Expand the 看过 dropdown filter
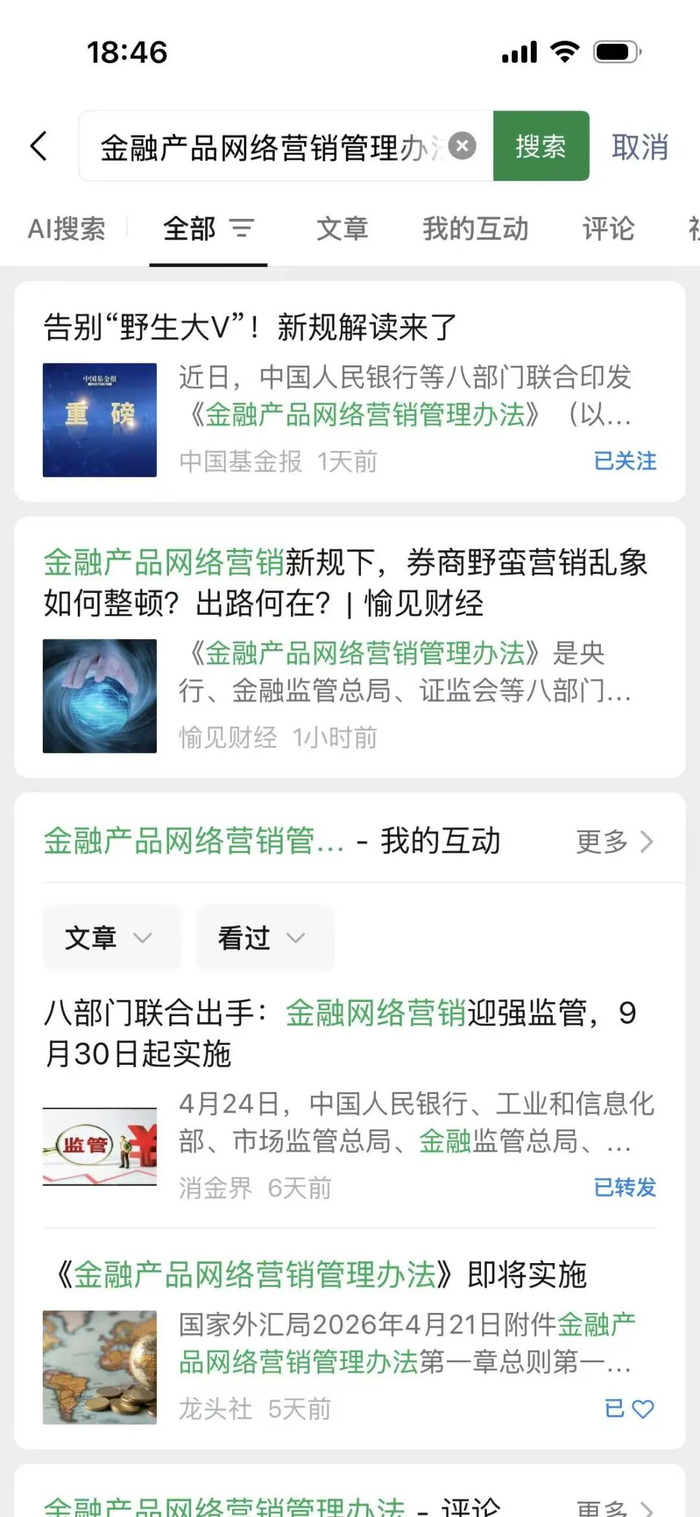This screenshot has width=700, height=1517. [264, 938]
